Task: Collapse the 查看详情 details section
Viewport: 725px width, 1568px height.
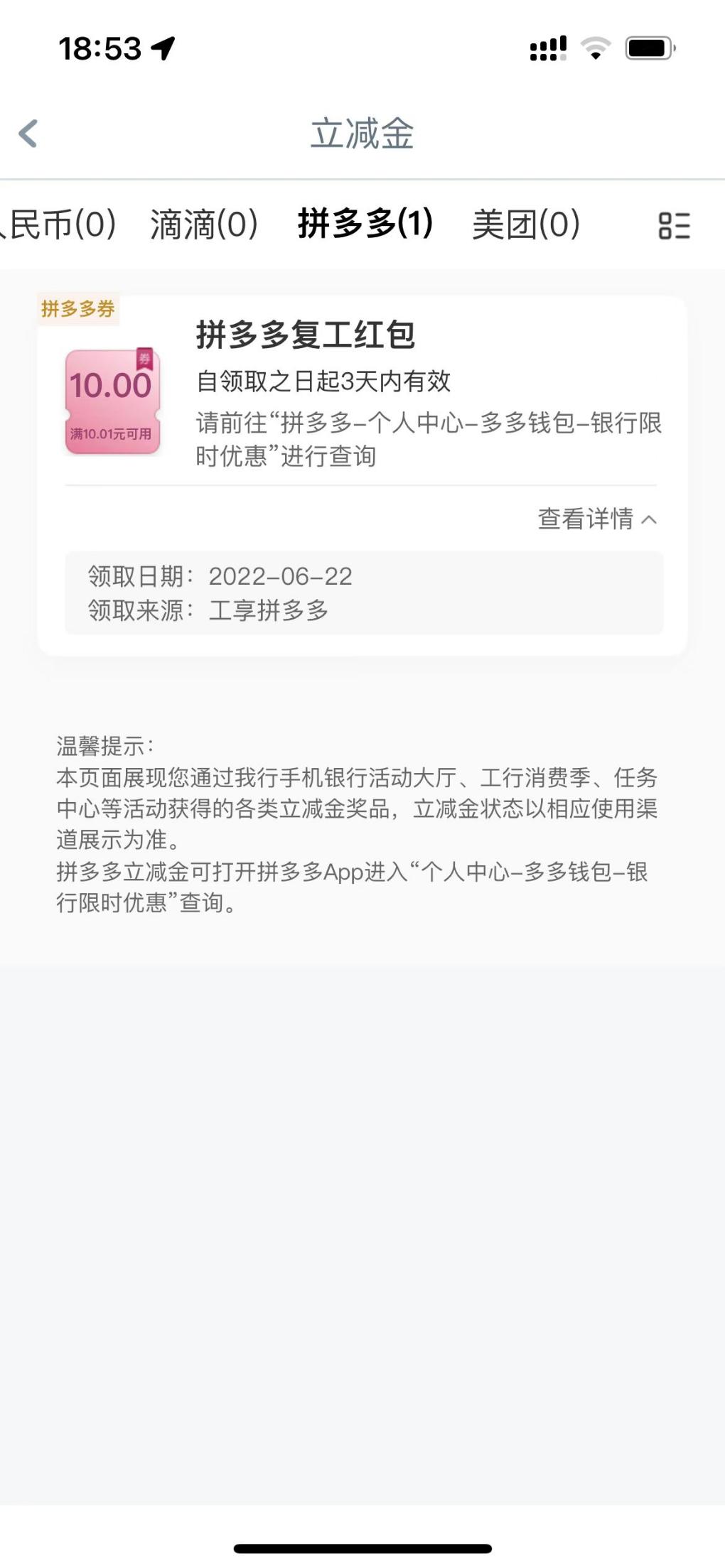Action: 597,519
